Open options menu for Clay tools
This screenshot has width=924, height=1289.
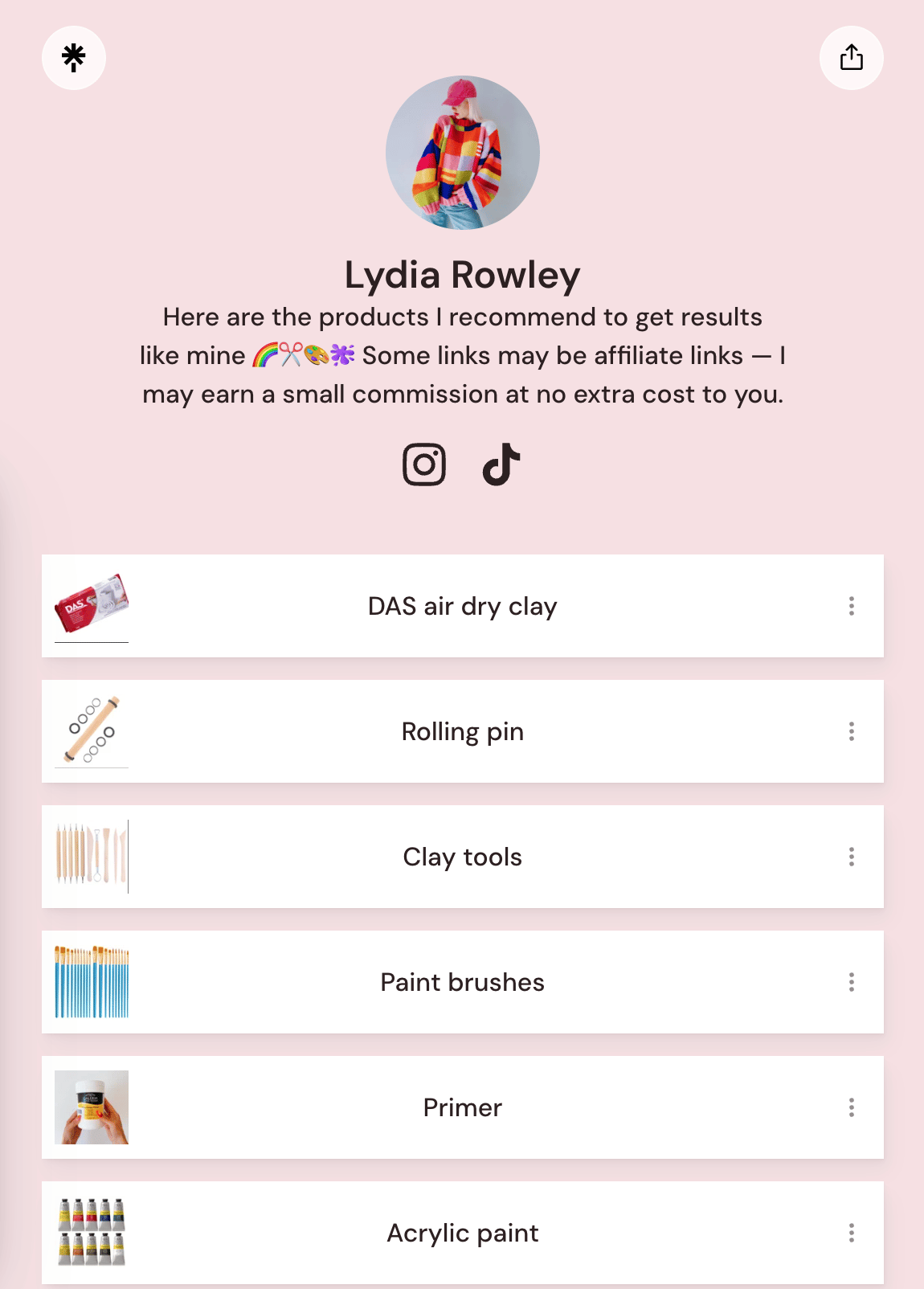click(851, 857)
